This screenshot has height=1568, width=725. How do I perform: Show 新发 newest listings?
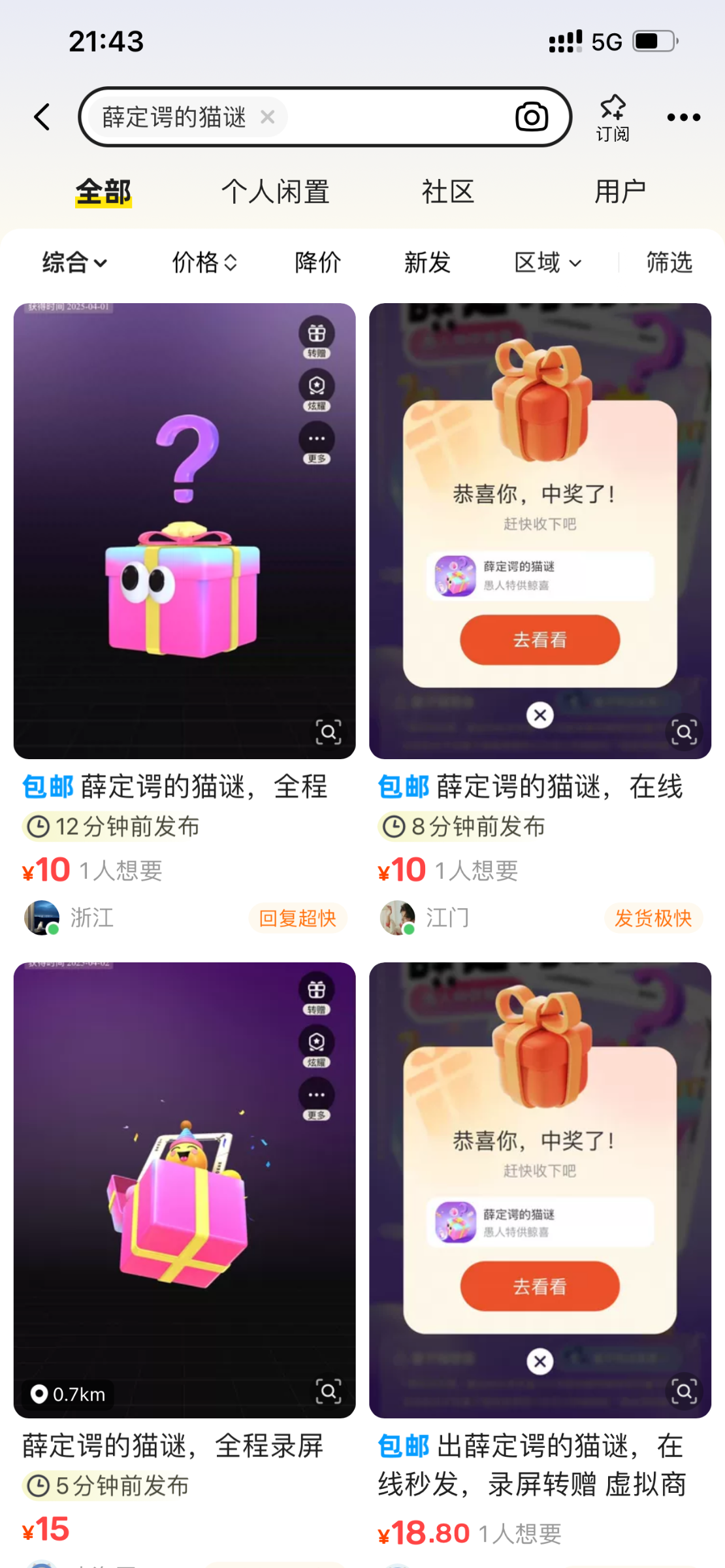427,263
